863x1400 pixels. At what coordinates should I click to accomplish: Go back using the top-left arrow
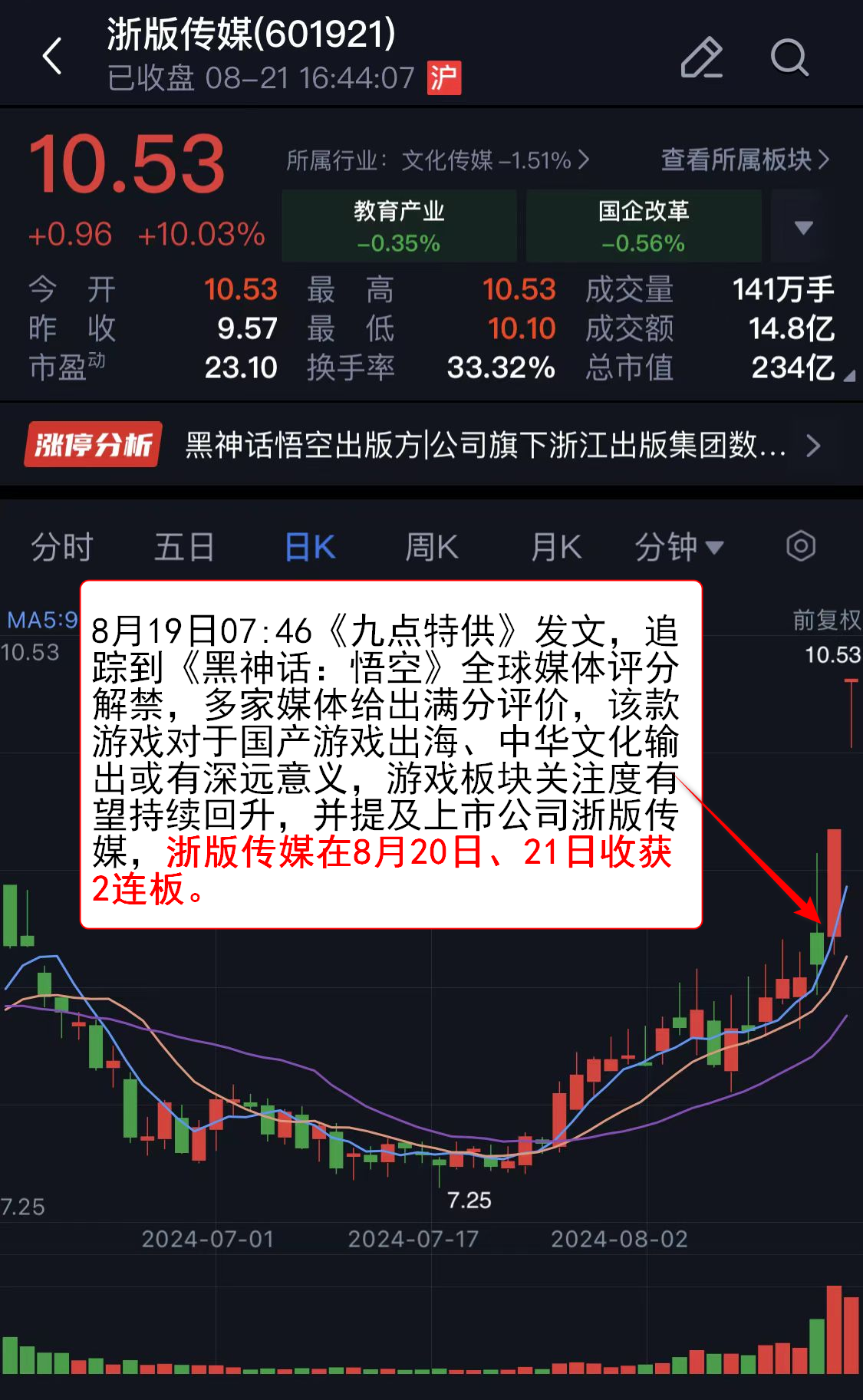click(x=52, y=56)
